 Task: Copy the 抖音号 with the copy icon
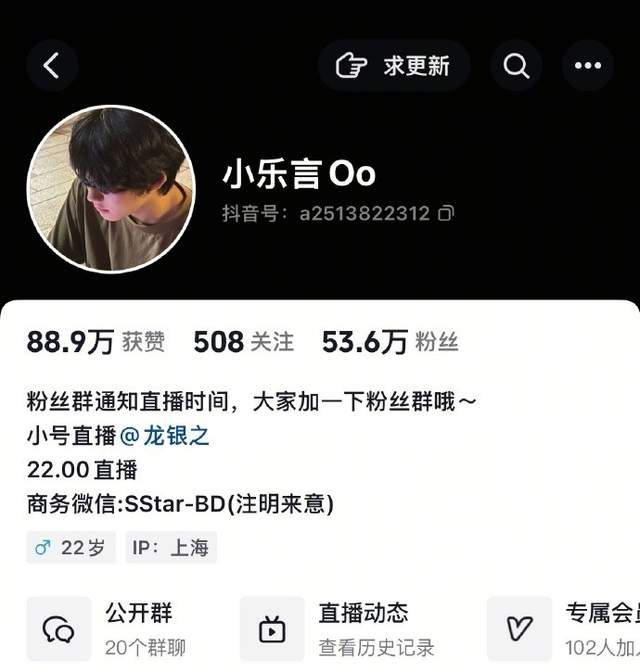446,213
